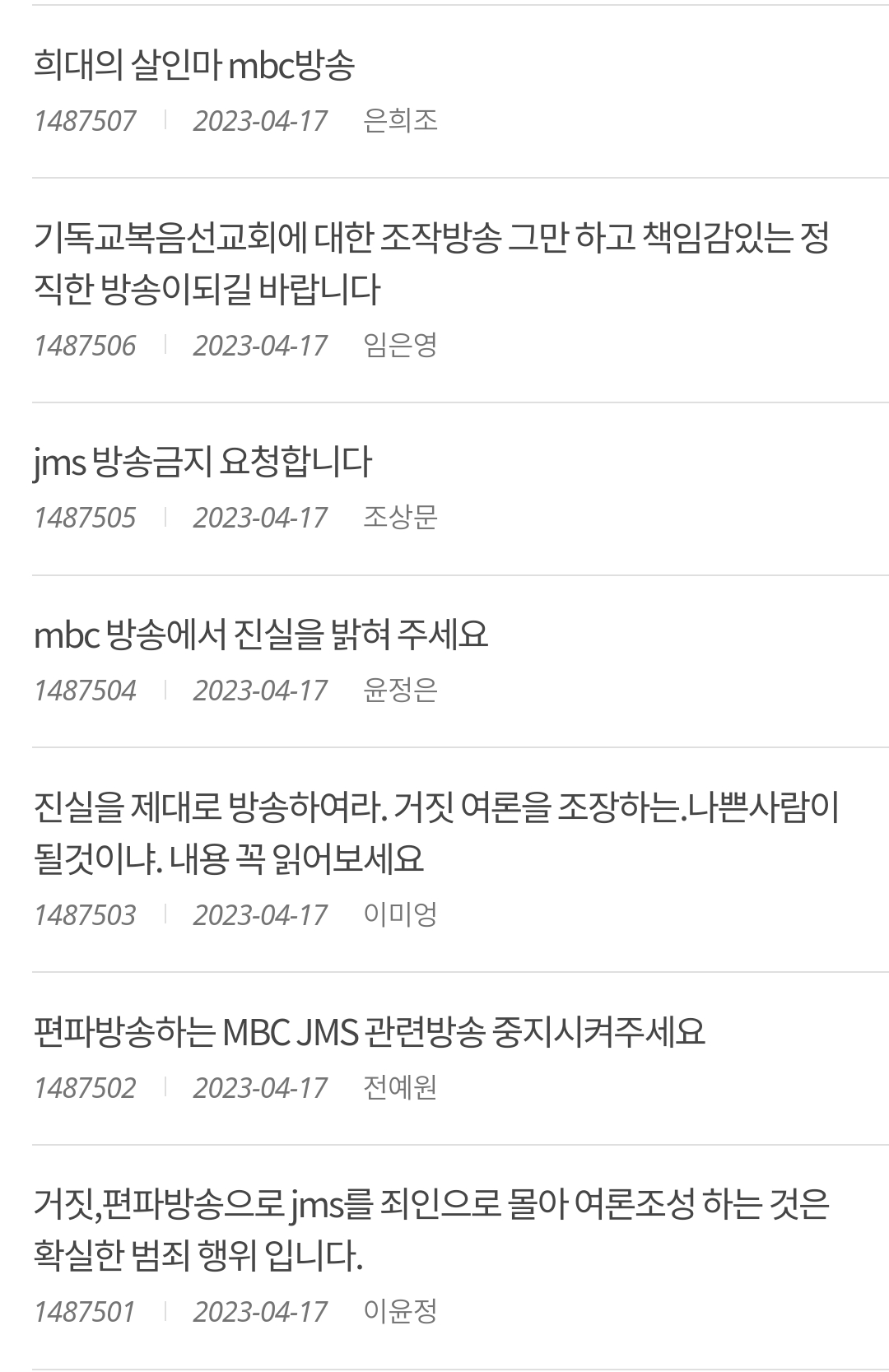
Task: Open post '편파방송하는 MBC JMS 관련방송 중지시켜주세요'
Action: coord(369,1032)
